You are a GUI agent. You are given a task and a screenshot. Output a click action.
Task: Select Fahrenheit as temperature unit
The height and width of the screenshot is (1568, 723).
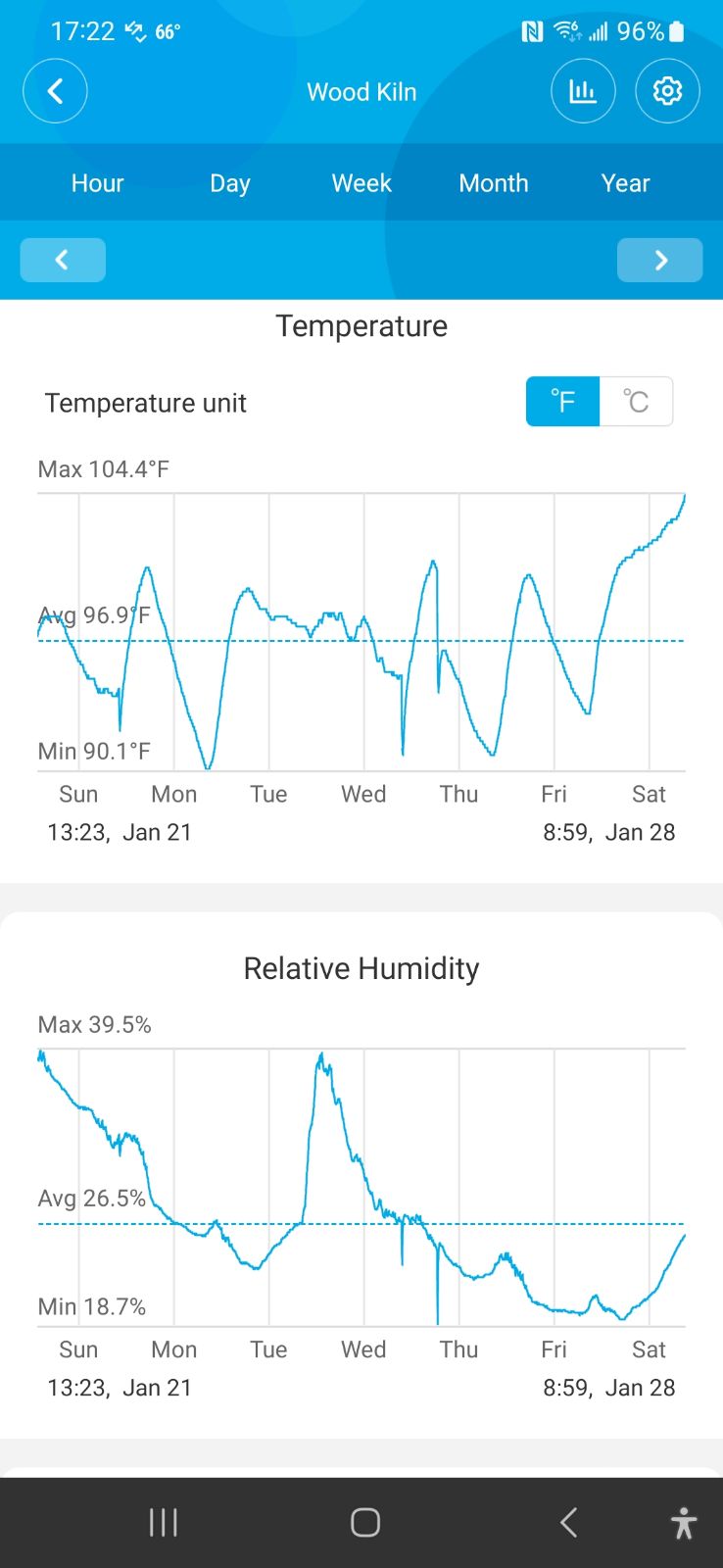[562, 402]
